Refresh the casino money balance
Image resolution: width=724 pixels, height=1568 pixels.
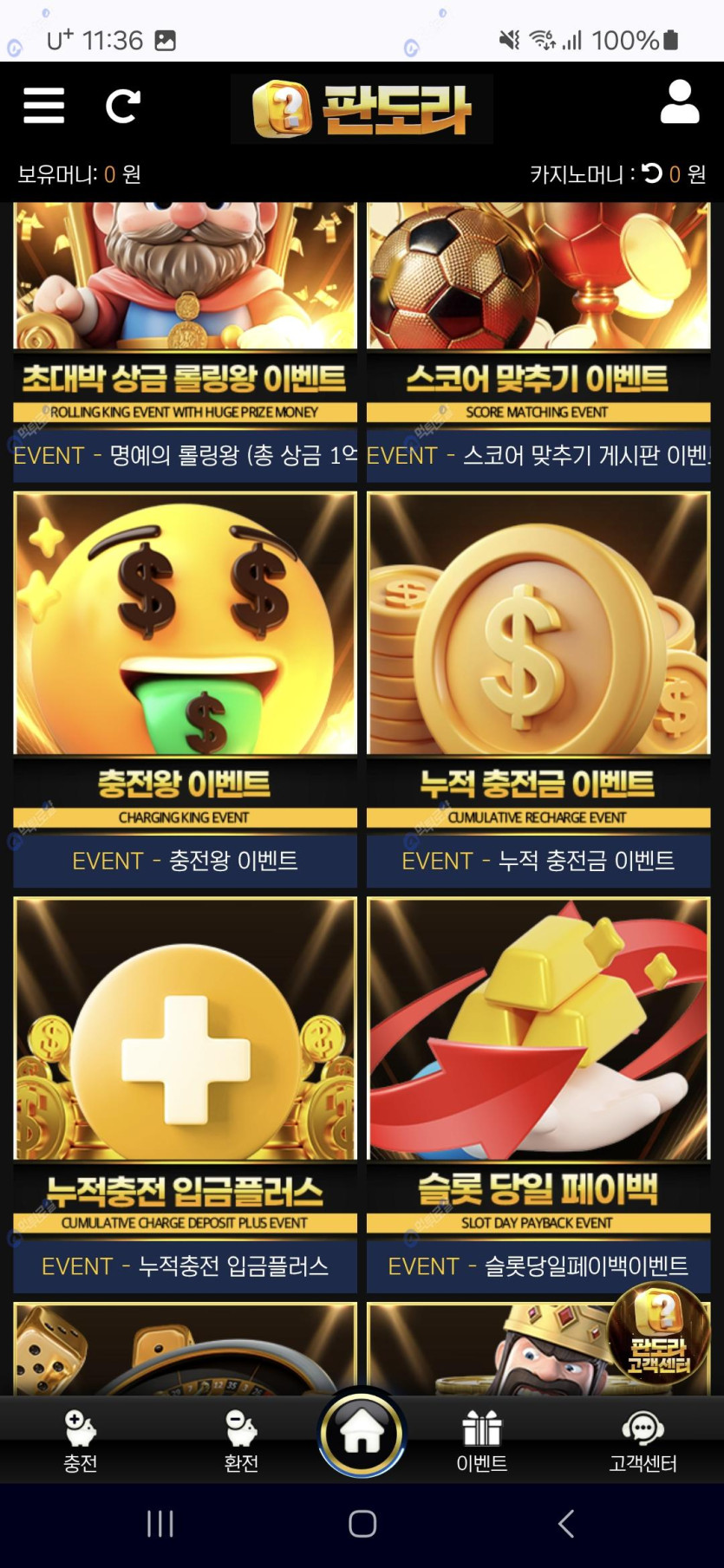pyautogui.click(x=652, y=173)
